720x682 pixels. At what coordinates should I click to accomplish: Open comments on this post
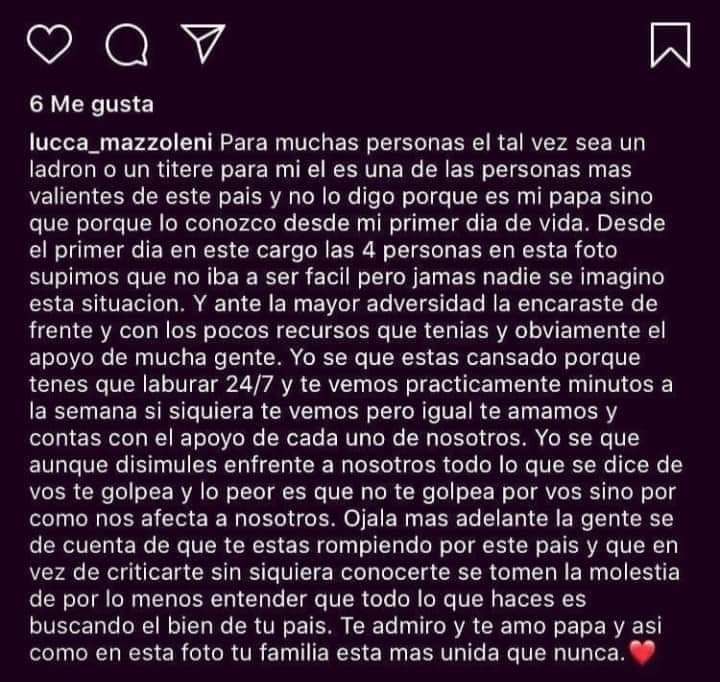(x=127, y=45)
